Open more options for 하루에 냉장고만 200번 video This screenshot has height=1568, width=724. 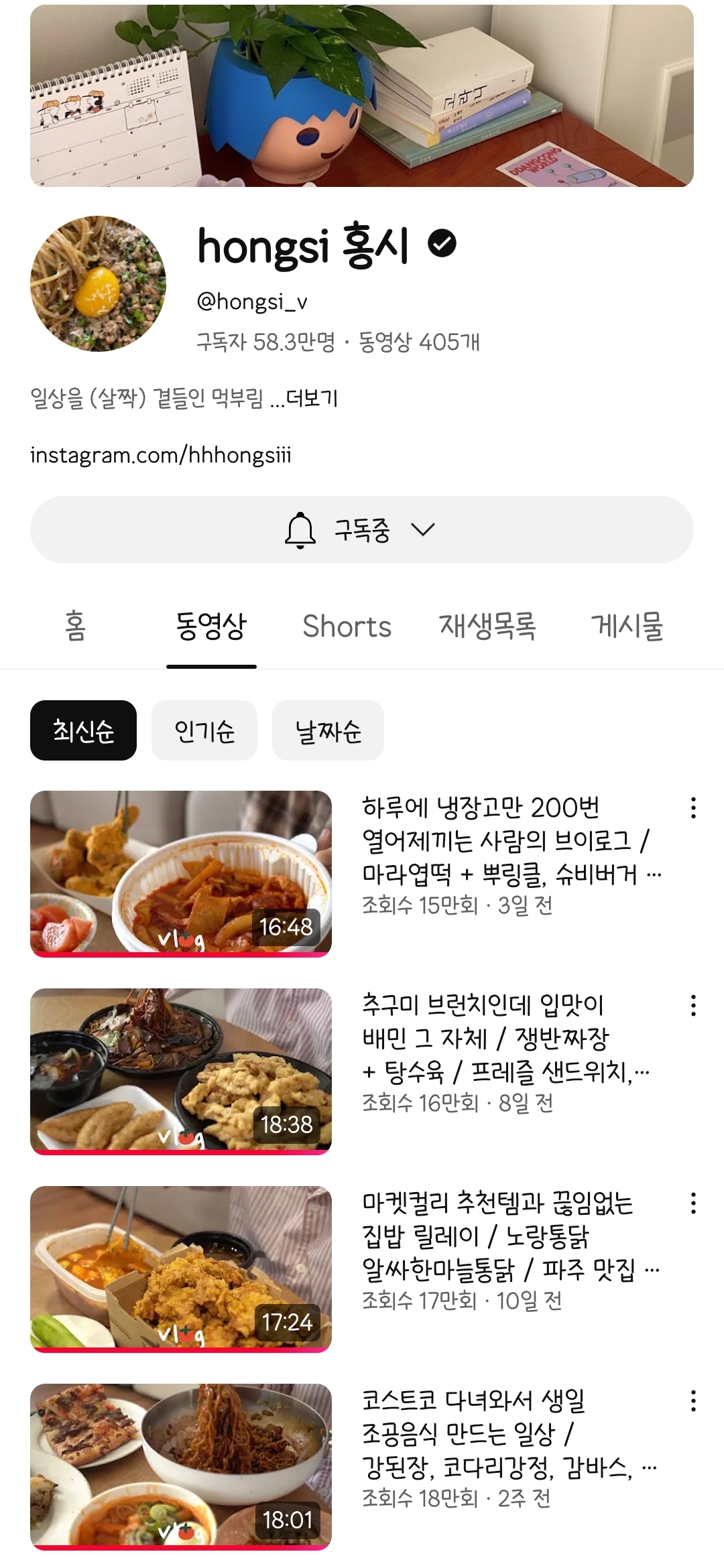[x=693, y=808]
